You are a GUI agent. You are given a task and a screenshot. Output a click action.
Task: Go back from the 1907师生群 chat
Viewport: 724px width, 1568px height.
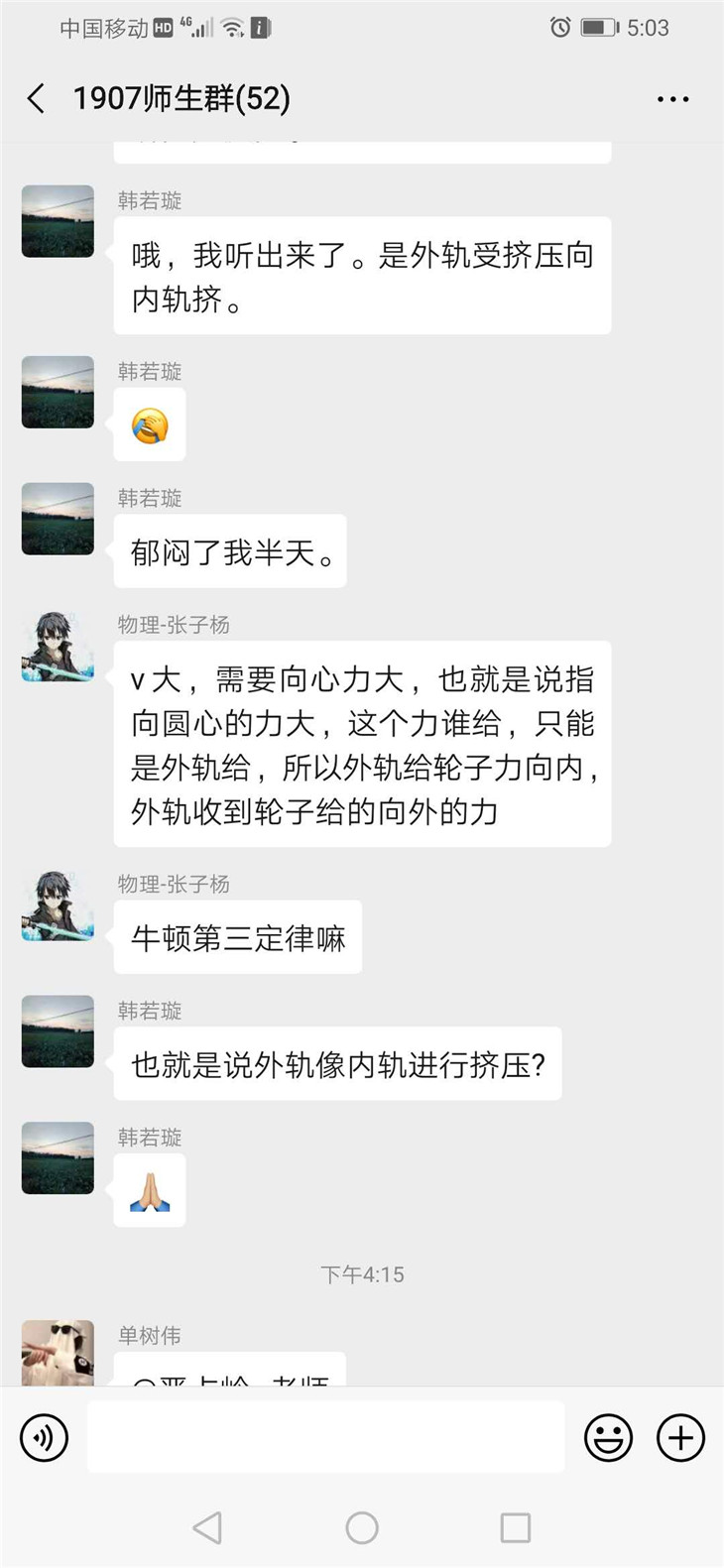point(37,99)
